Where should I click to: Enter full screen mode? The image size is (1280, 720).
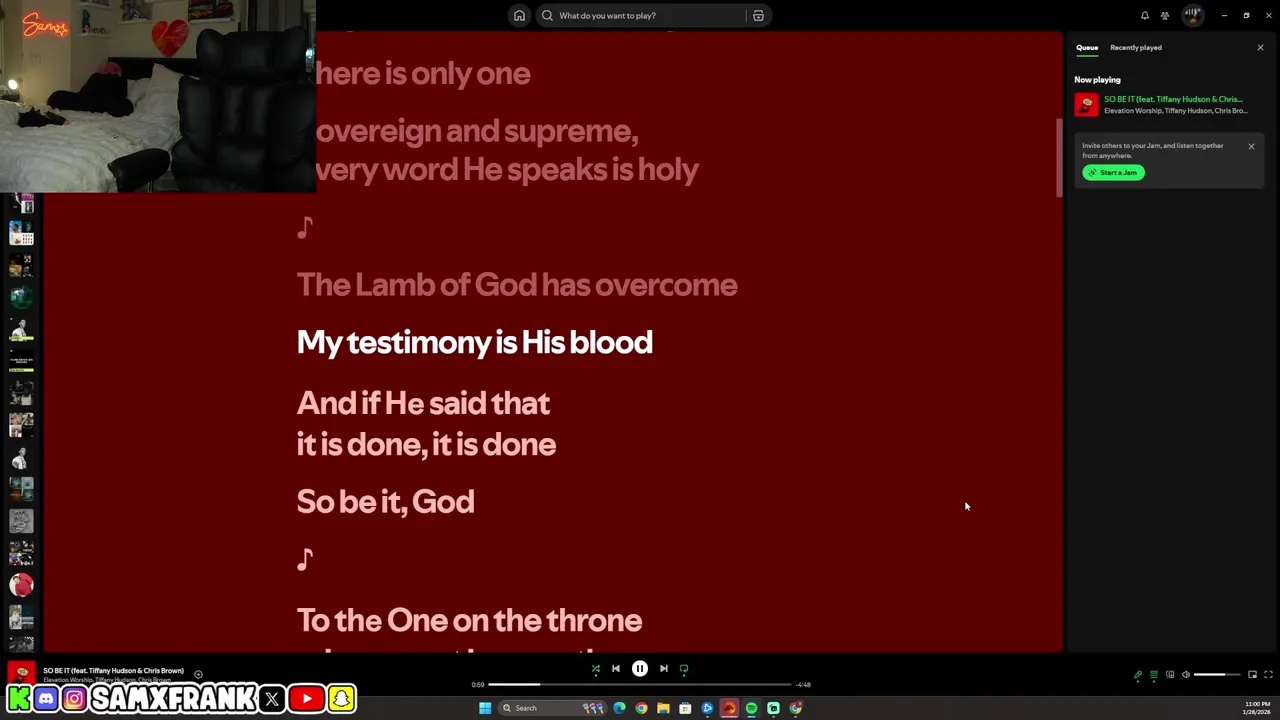coord(1268,674)
